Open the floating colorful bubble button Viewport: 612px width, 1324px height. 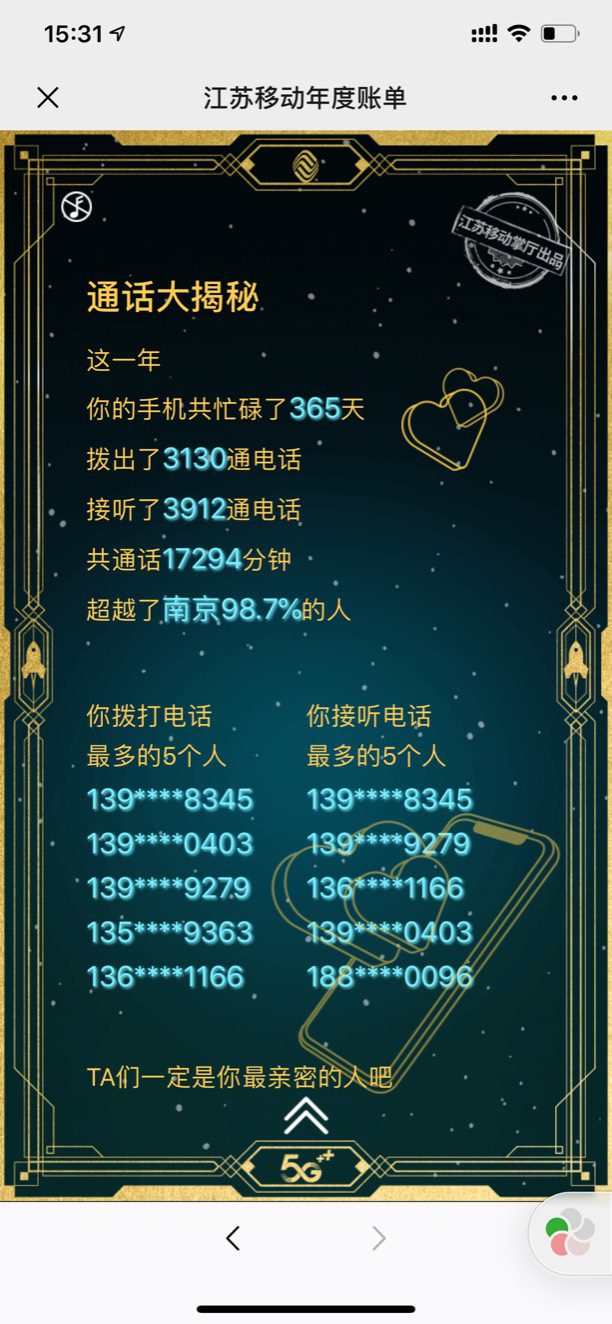pos(569,1234)
